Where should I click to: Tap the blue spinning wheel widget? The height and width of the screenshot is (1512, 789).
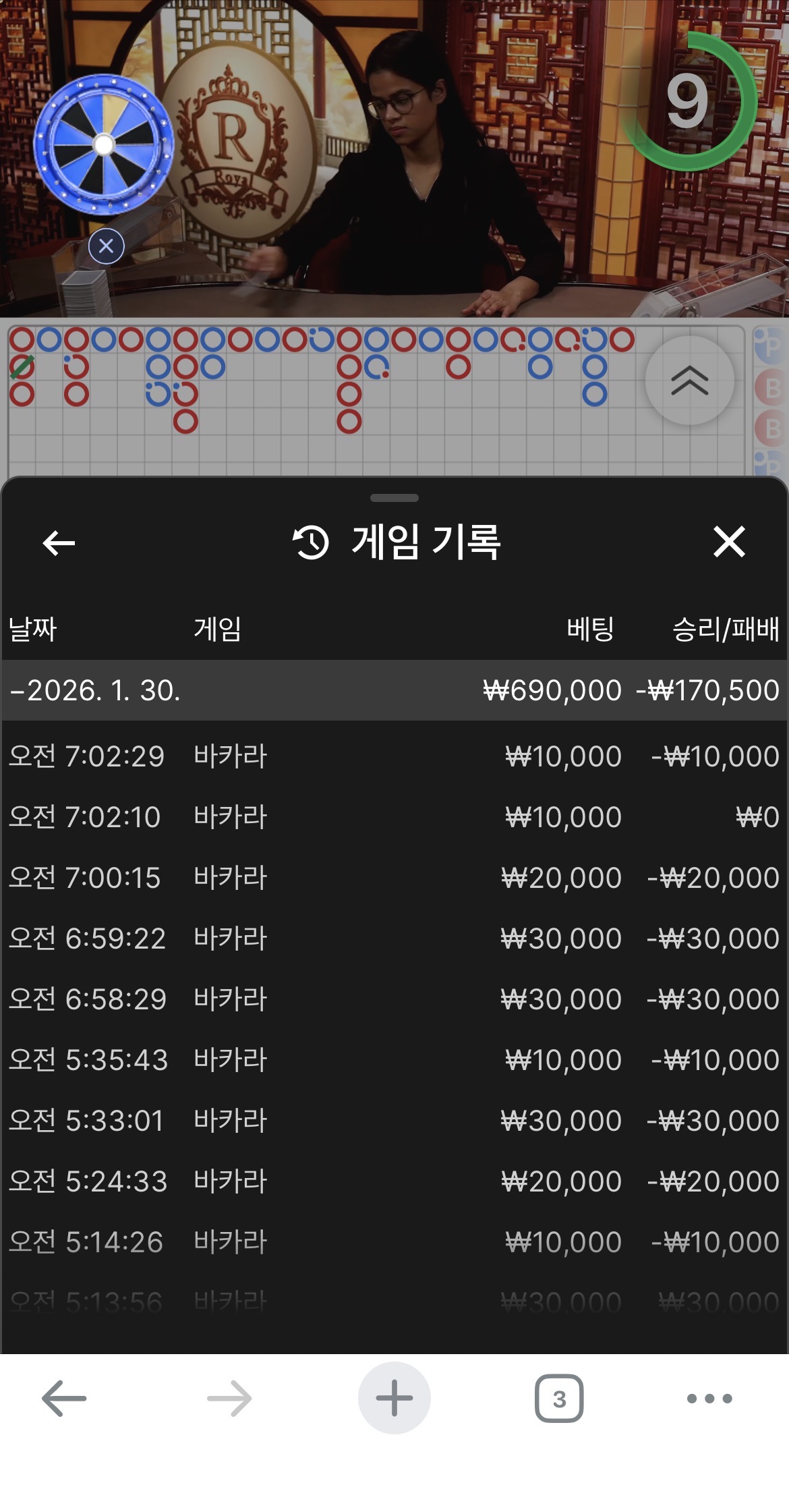click(104, 144)
